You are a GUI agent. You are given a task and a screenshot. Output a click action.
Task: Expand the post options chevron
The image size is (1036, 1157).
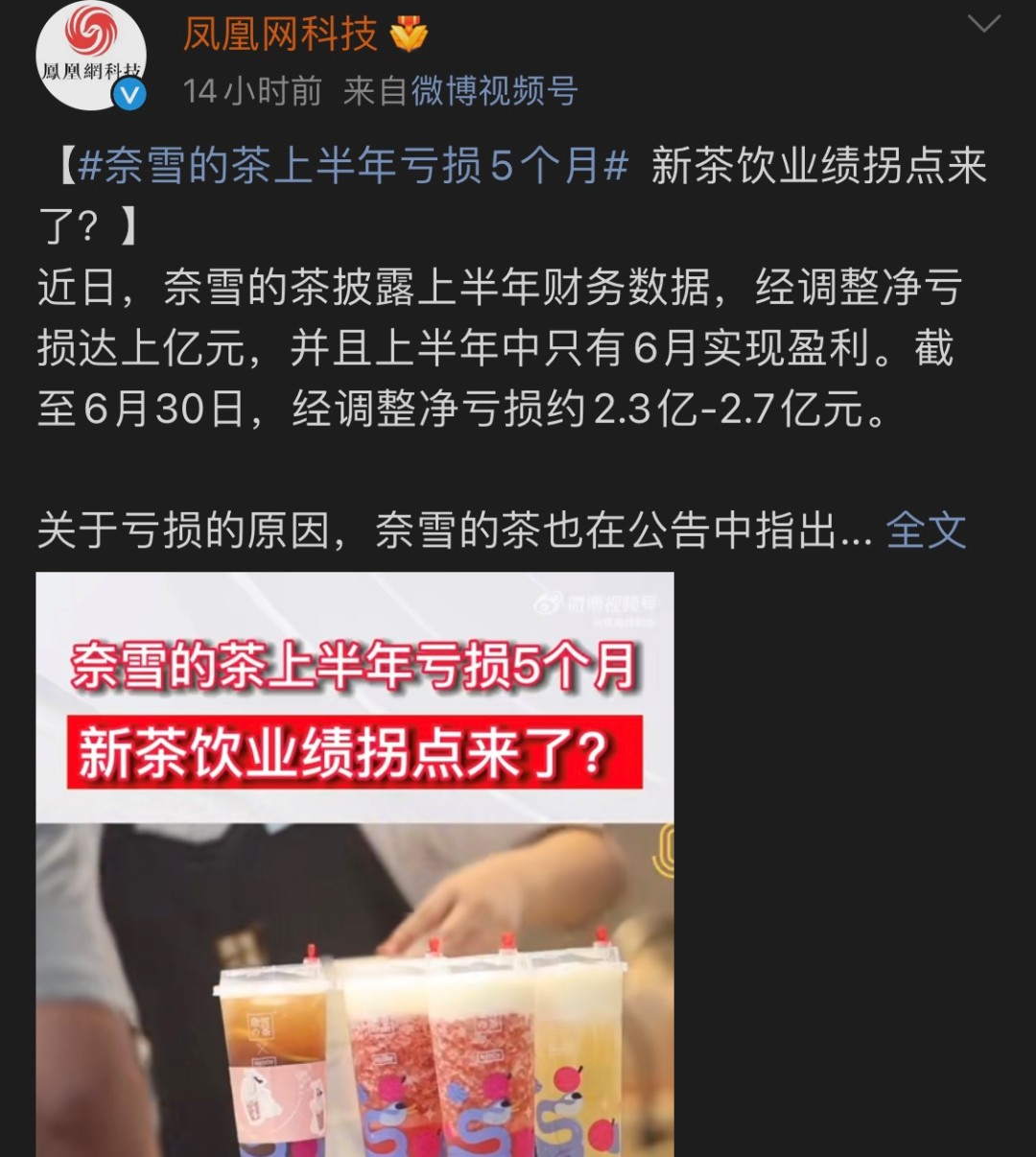click(983, 25)
